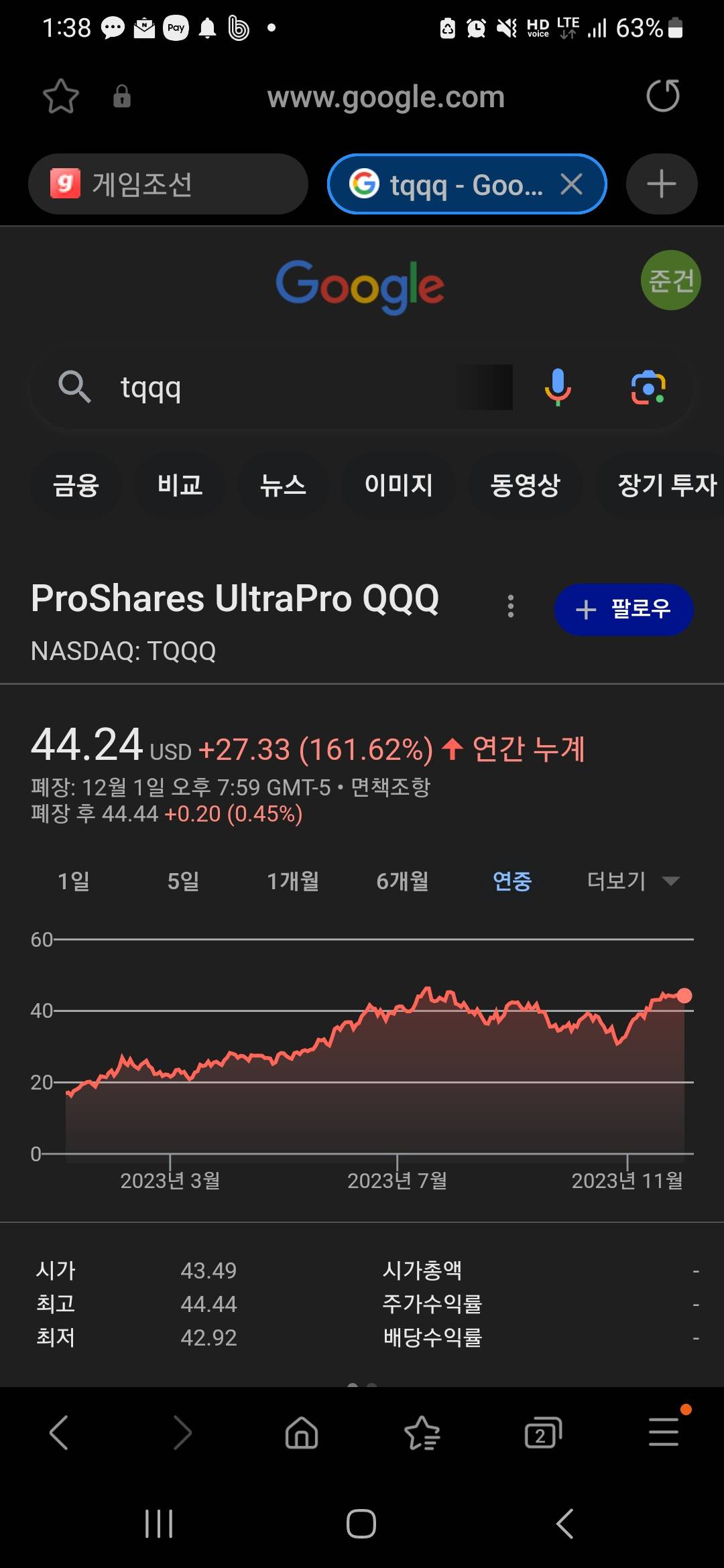Open Google Lens camera search
Image resolution: width=724 pixels, height=1568 pixels.
pos(648,387)
